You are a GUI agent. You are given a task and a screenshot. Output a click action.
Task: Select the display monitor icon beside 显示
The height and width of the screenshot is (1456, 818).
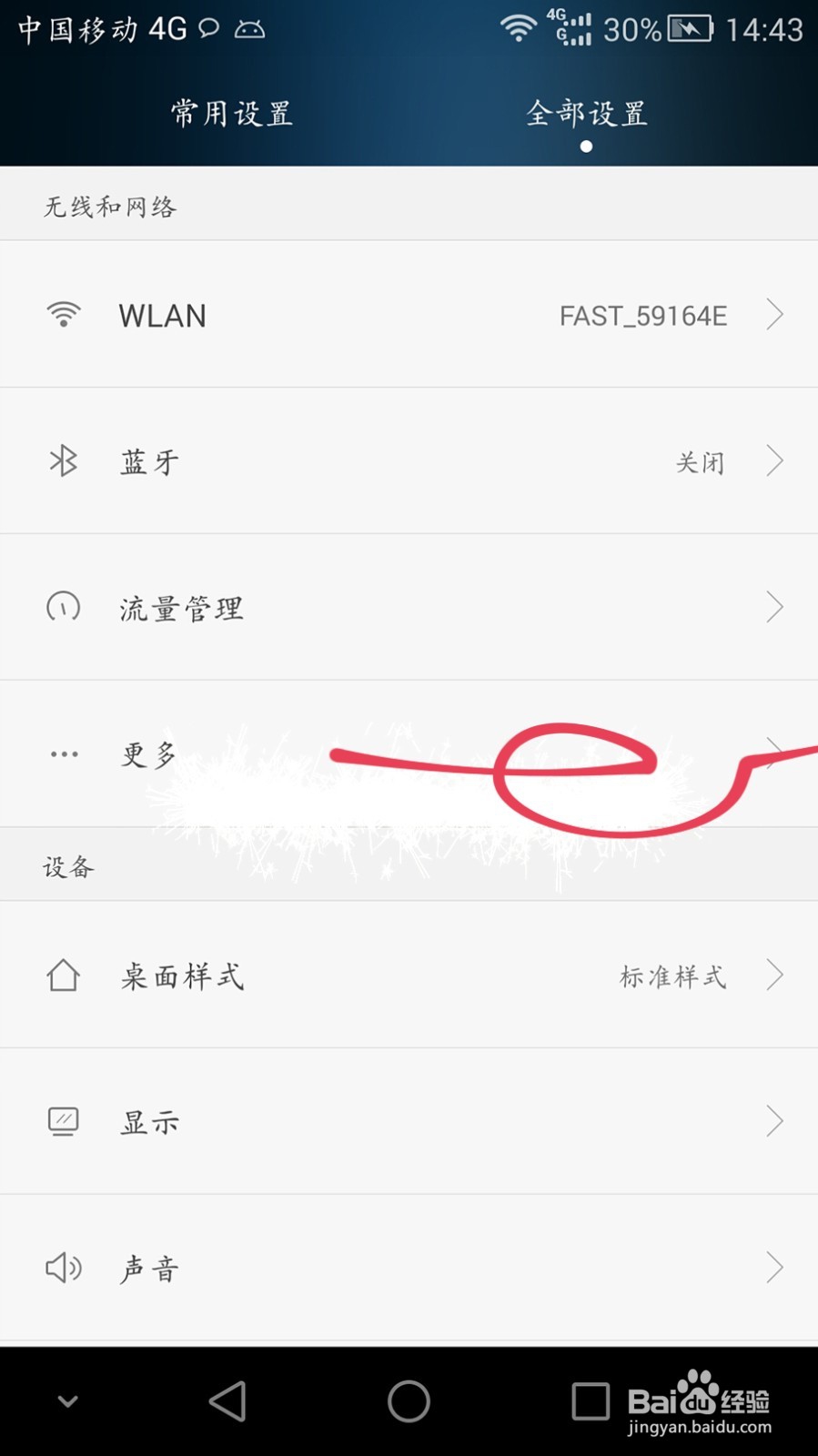pos(62,1121)
